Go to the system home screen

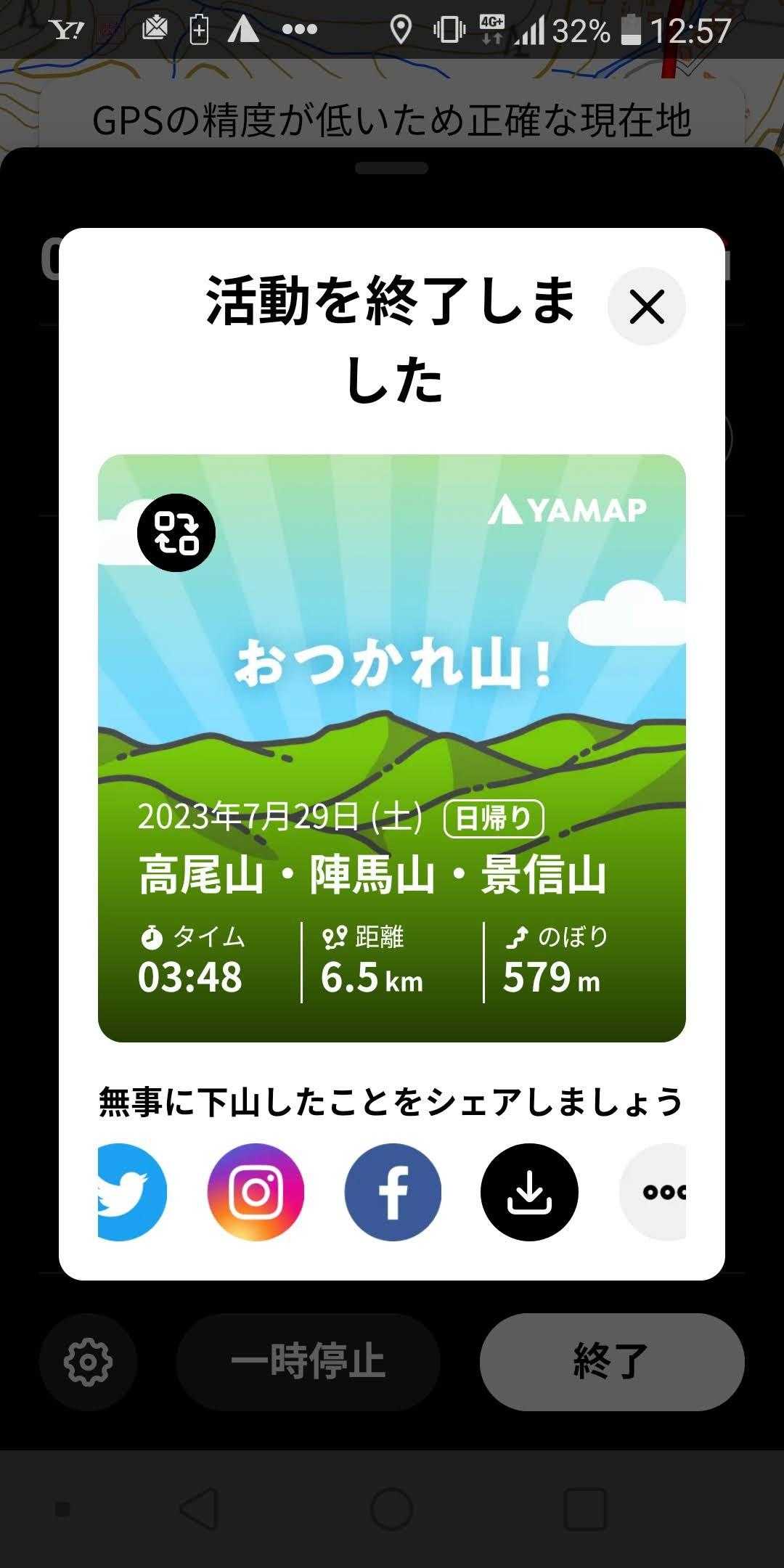pyautogui.click(x=392, y=1510)
